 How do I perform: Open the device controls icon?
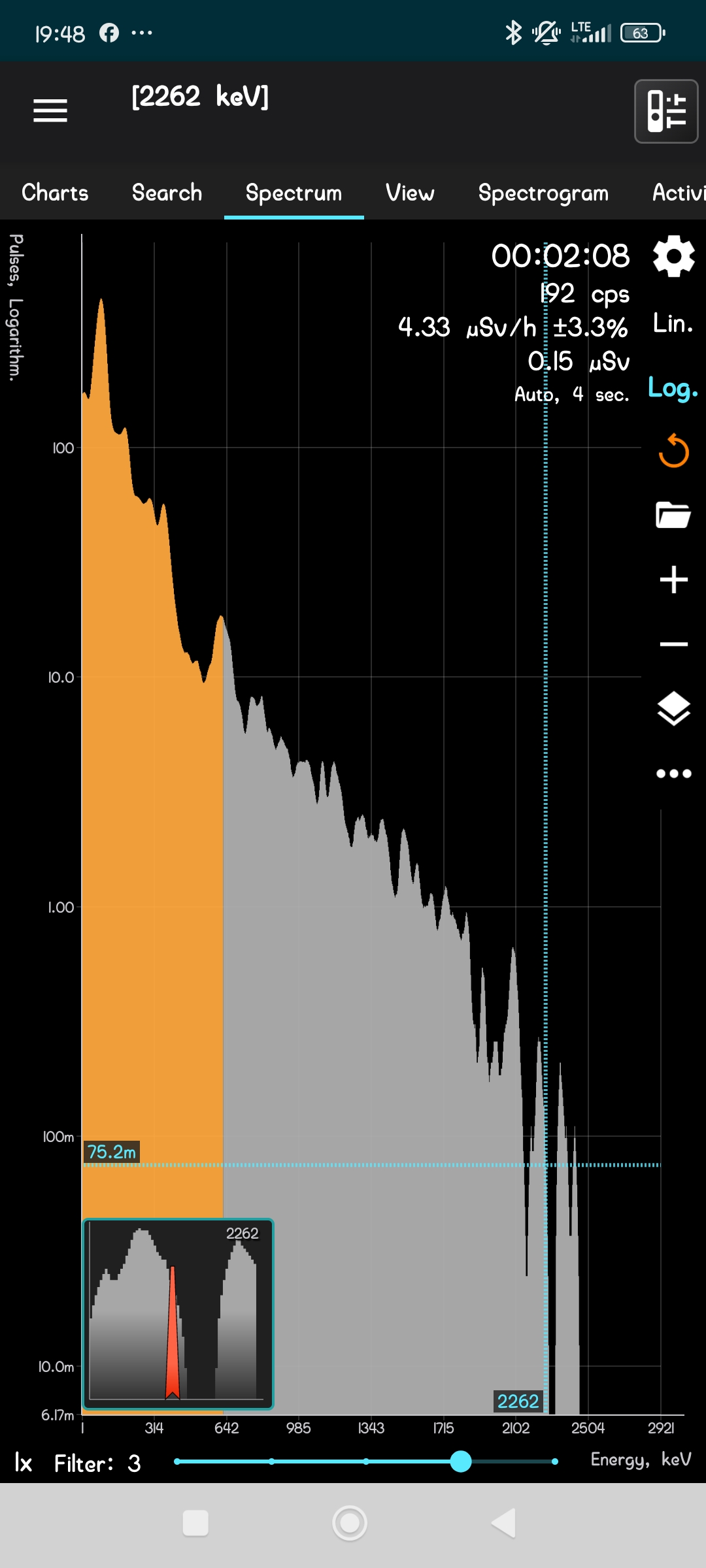tap(666, 111)
